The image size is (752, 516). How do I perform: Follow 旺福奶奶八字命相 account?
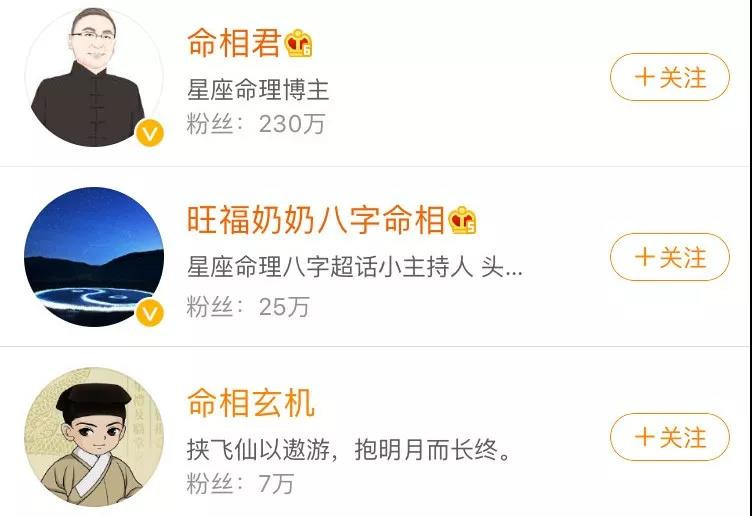point(670,257)
